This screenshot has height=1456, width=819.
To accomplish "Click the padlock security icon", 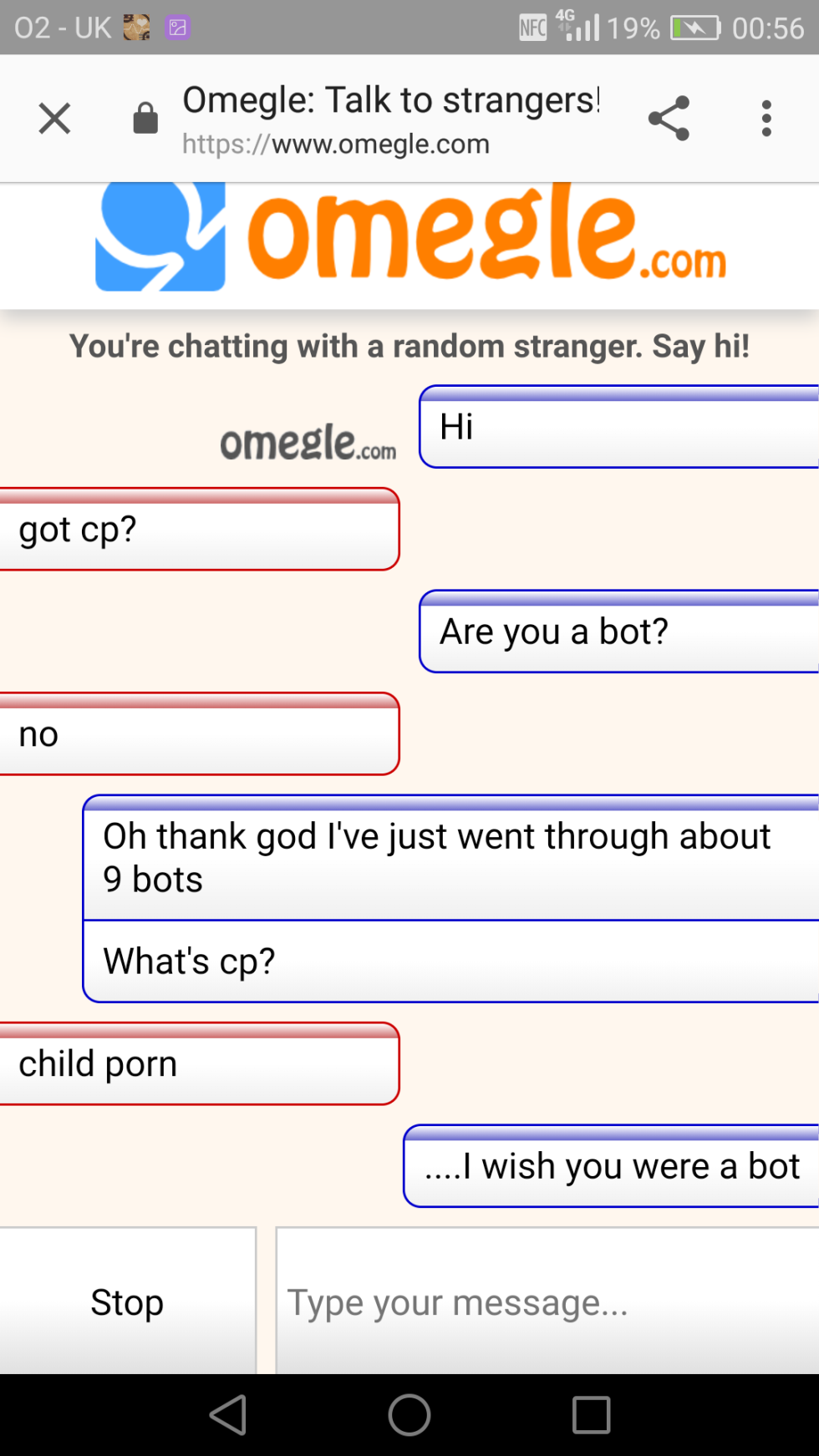I will coord(145,118).
